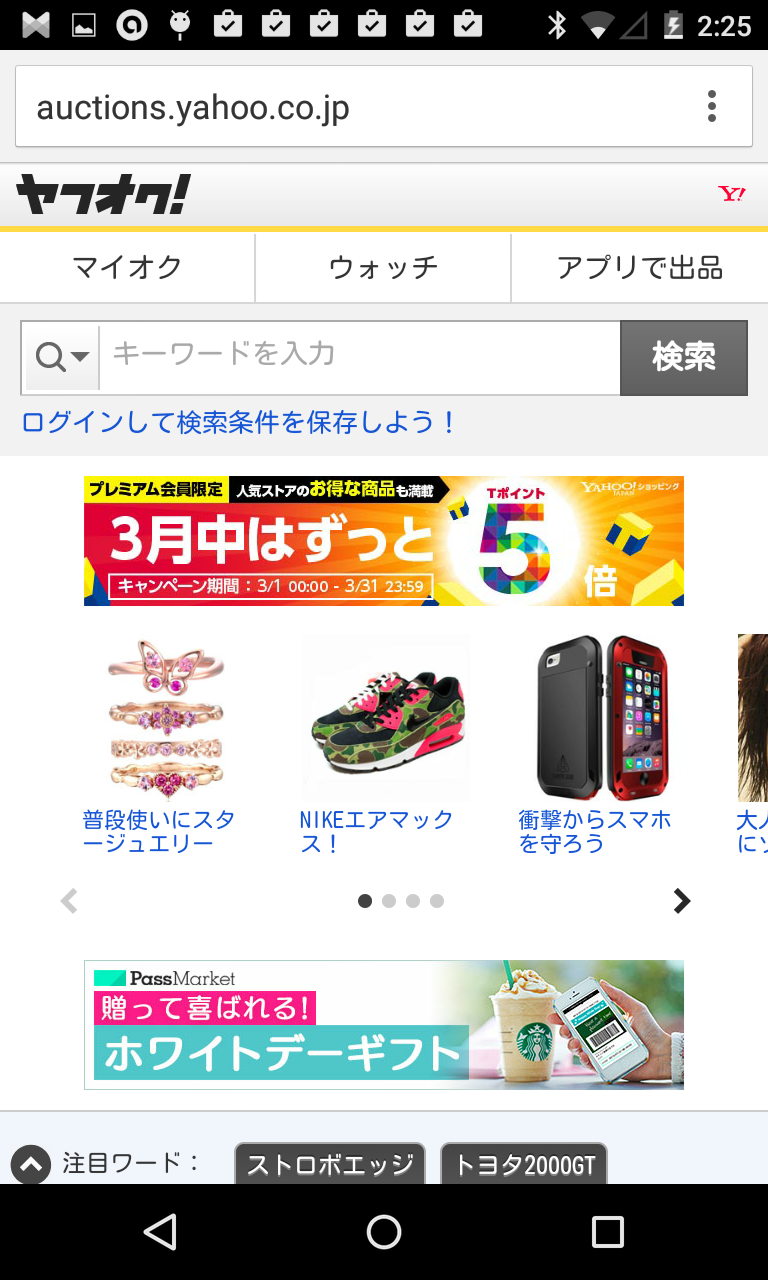768x1280 pixels.
Task: Open the Y! Yahoo Japan icon
Action: pos(731,193)
